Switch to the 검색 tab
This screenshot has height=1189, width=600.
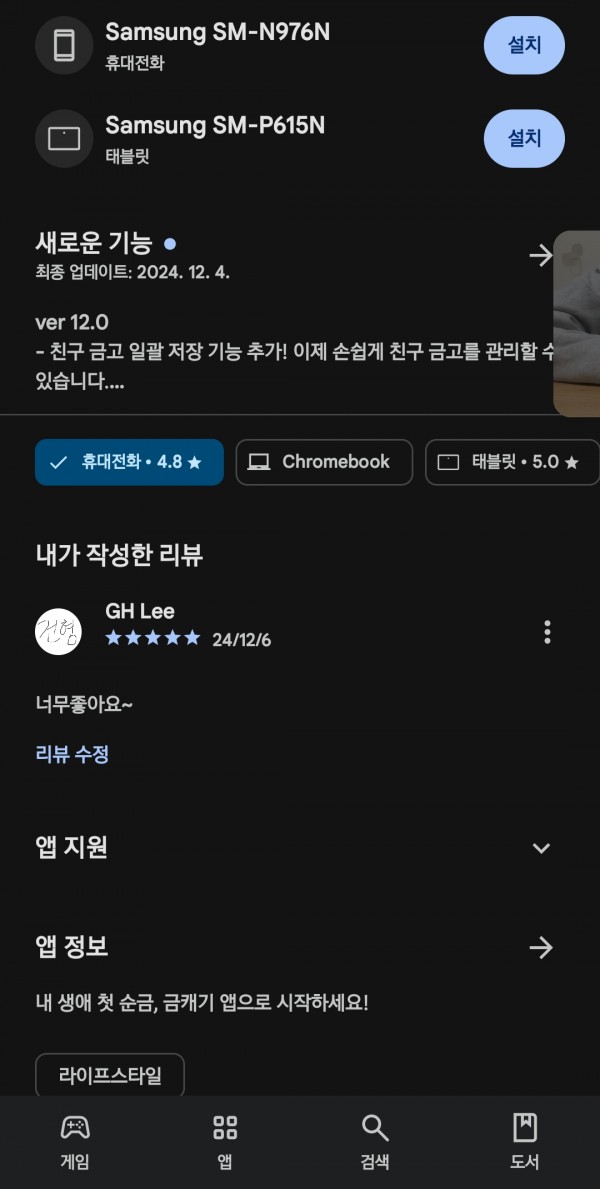pos(375,1141)
